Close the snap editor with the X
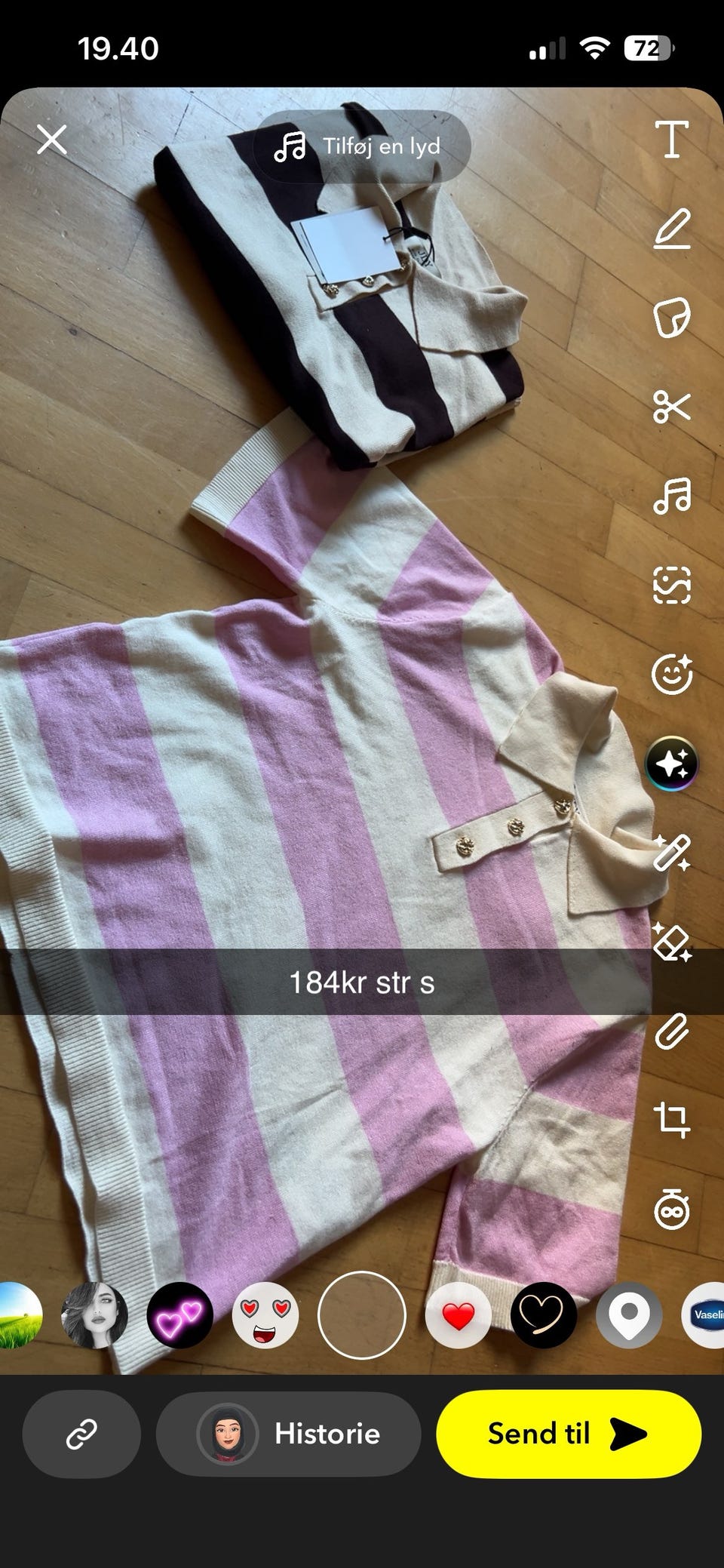The image size is (724, 1568). coord(52,140)
